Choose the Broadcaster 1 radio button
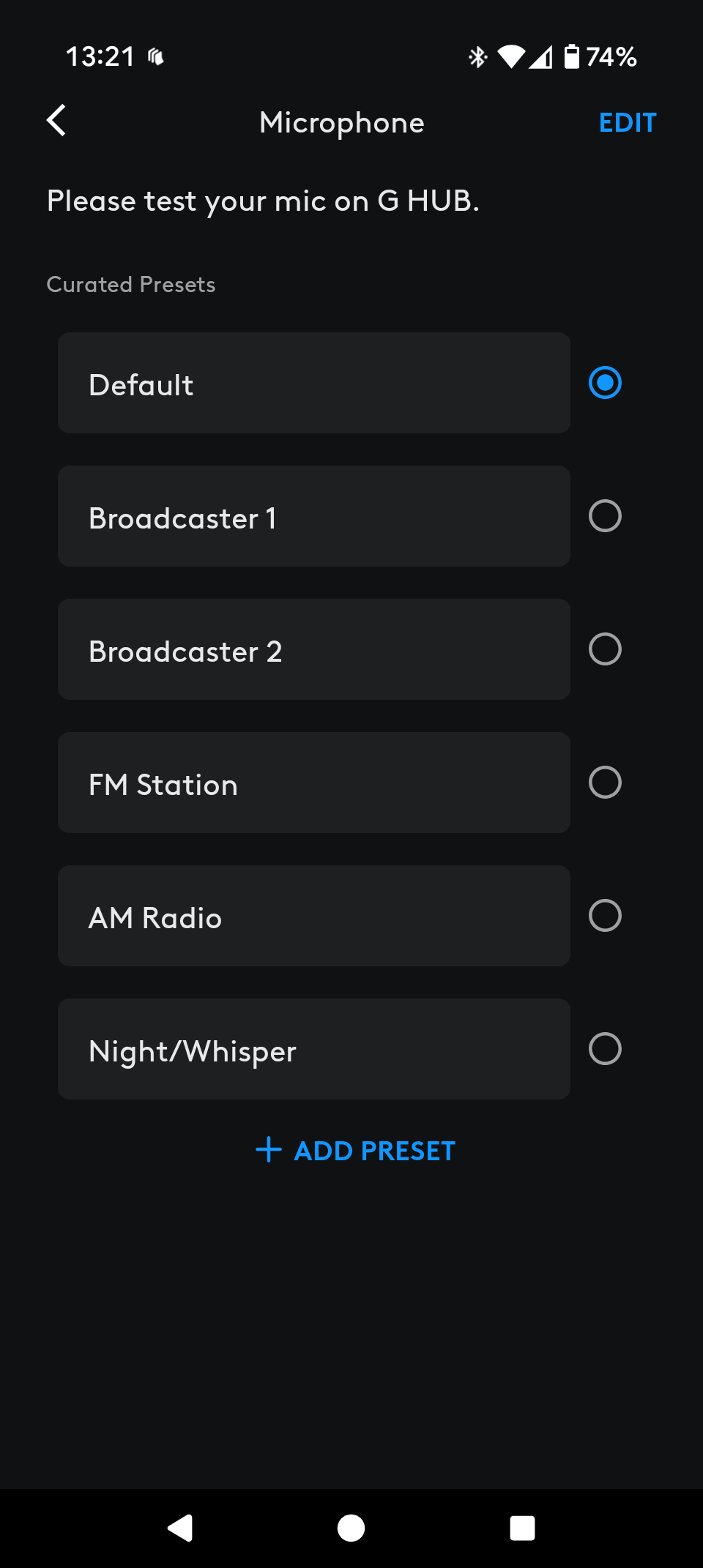Screen dimensions: 703x1568 click(605, 516)
